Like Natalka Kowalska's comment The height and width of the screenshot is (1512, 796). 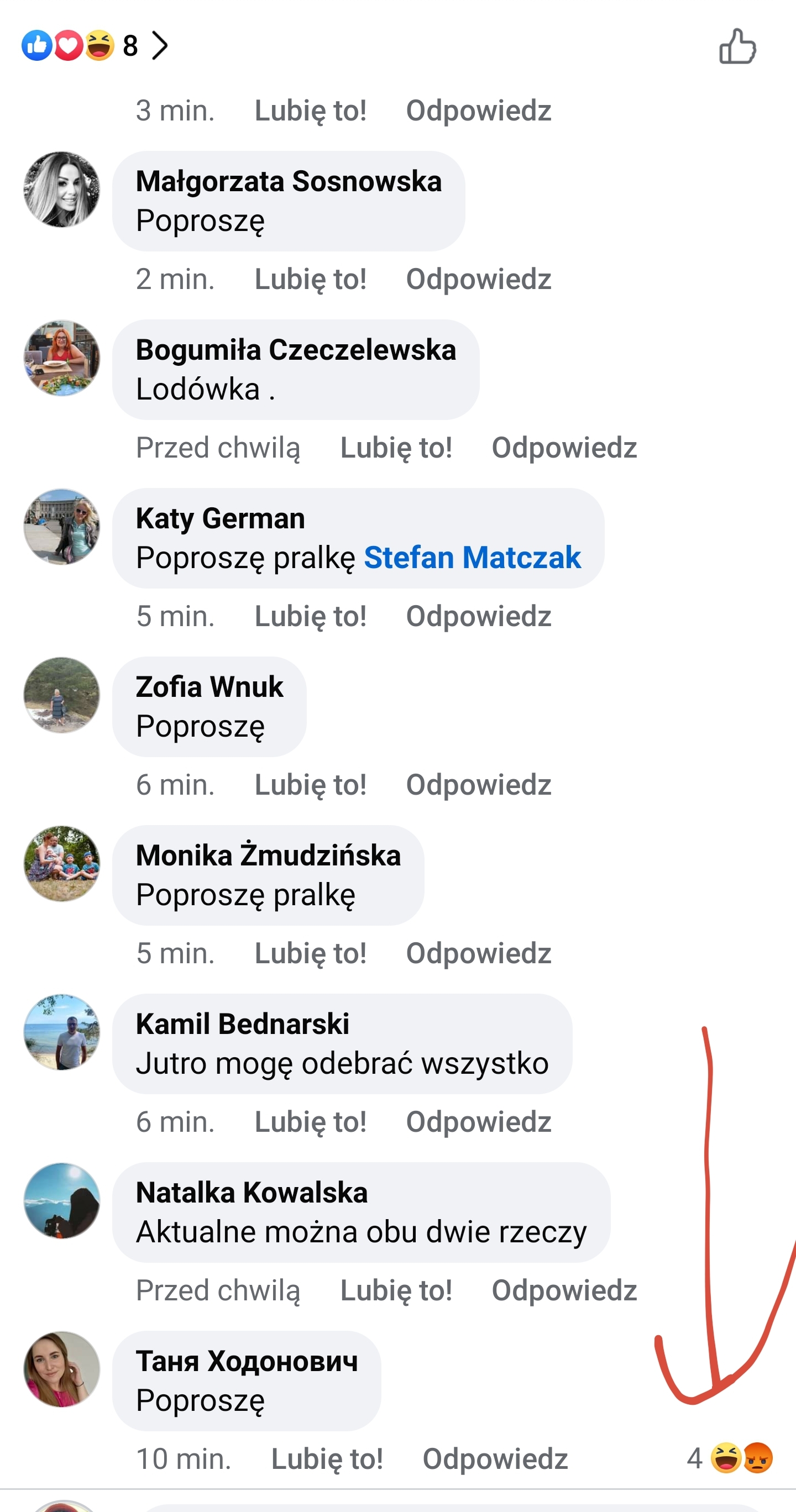[x=396, y=1290]
